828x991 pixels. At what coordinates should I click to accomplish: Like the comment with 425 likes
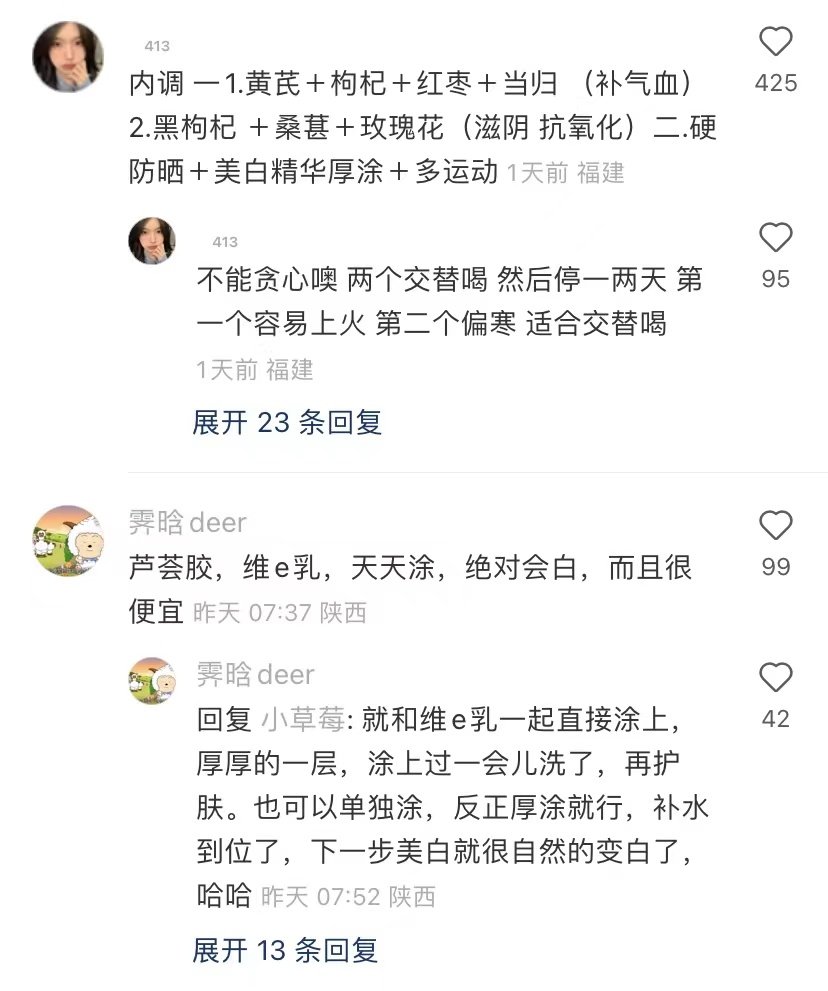(776, 42)
